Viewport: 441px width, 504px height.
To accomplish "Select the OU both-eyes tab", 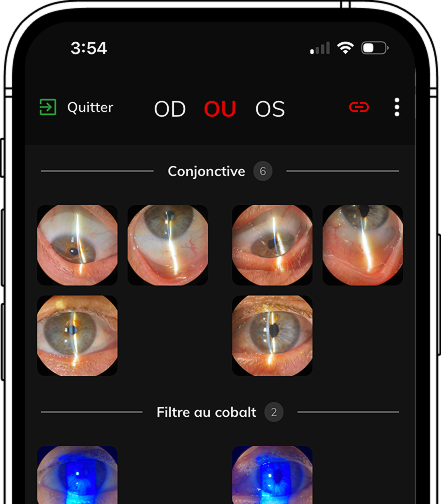I will click(x=220, y=109).
